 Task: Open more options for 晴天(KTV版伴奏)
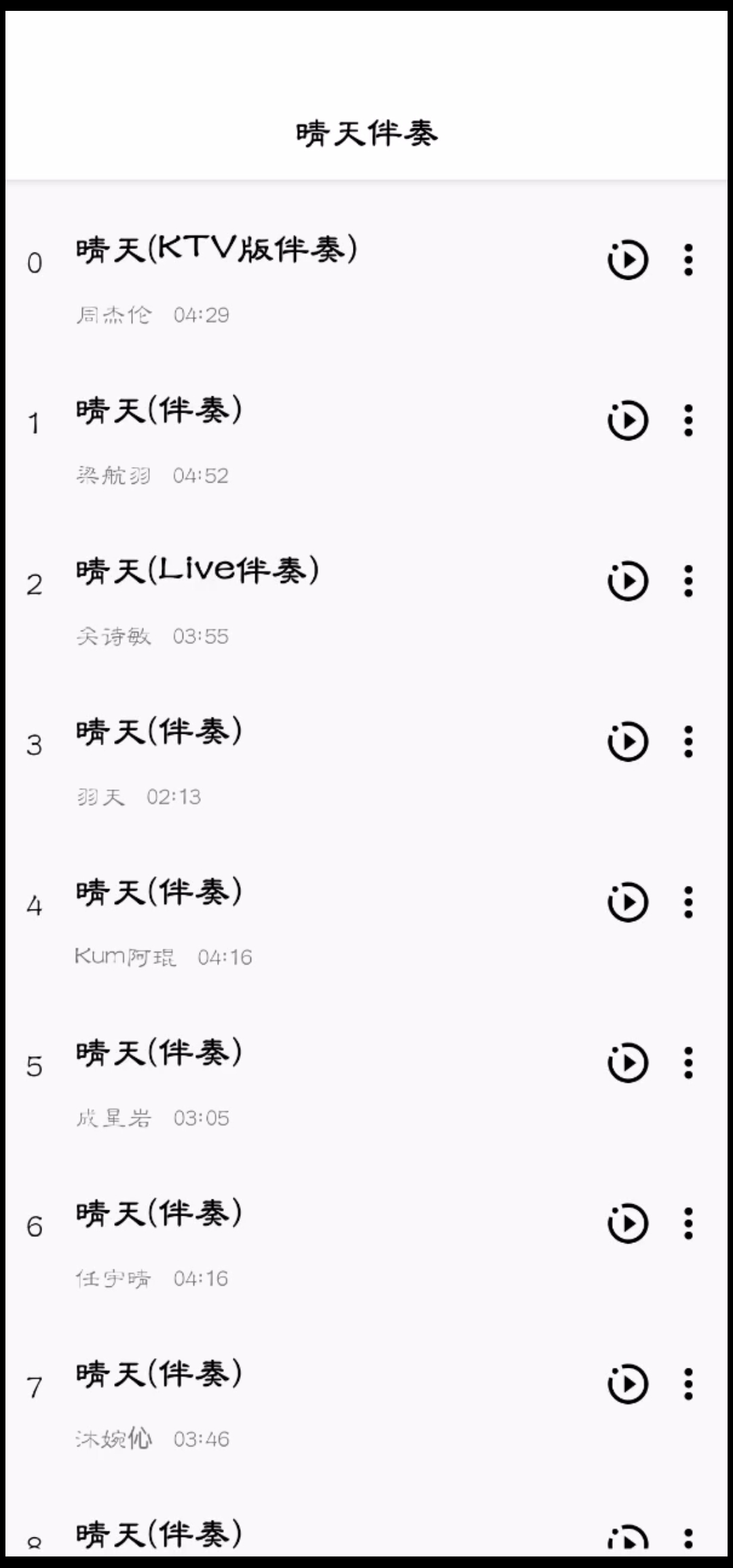[x=688, y=260]
